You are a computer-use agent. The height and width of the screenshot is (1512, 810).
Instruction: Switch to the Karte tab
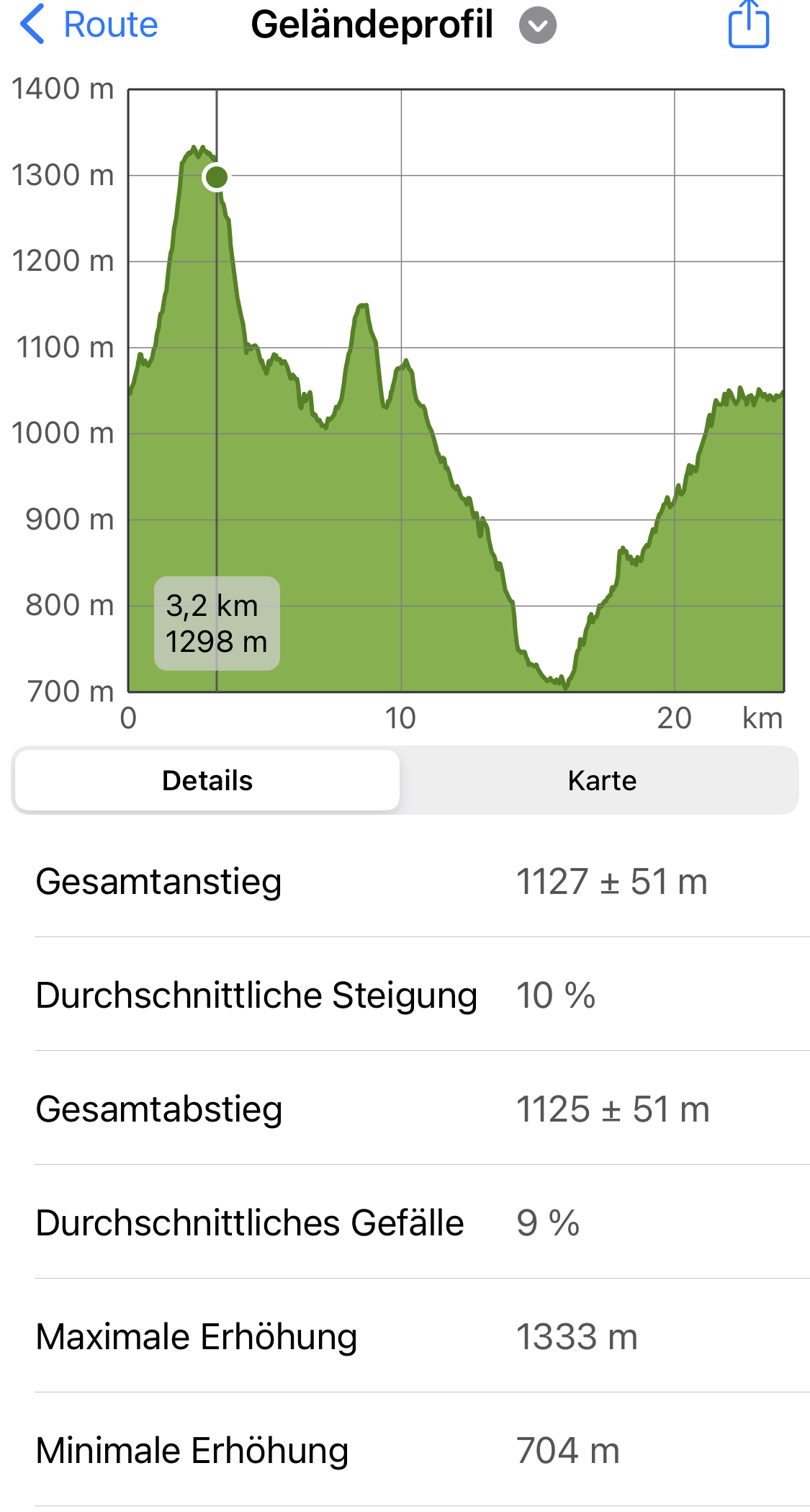click(x=601, y=780)
